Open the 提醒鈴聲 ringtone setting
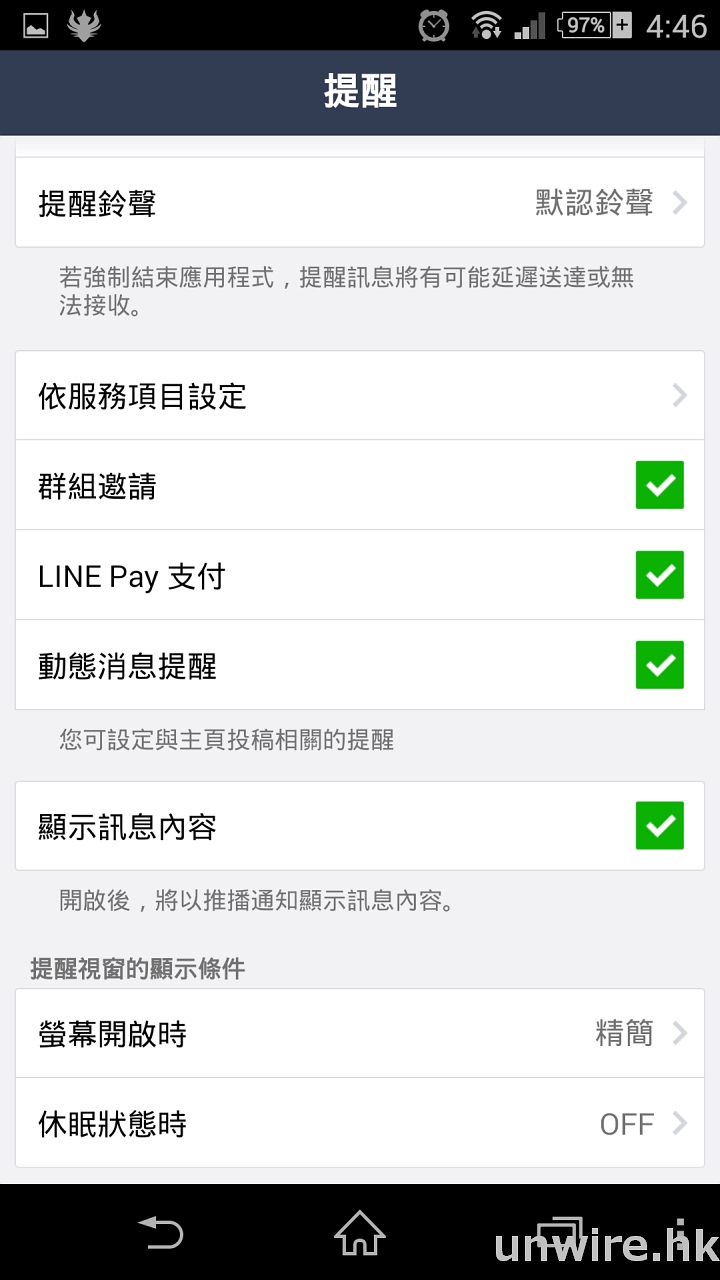The height and width of the screenshot is (1280, 720). tap(360, 204)
